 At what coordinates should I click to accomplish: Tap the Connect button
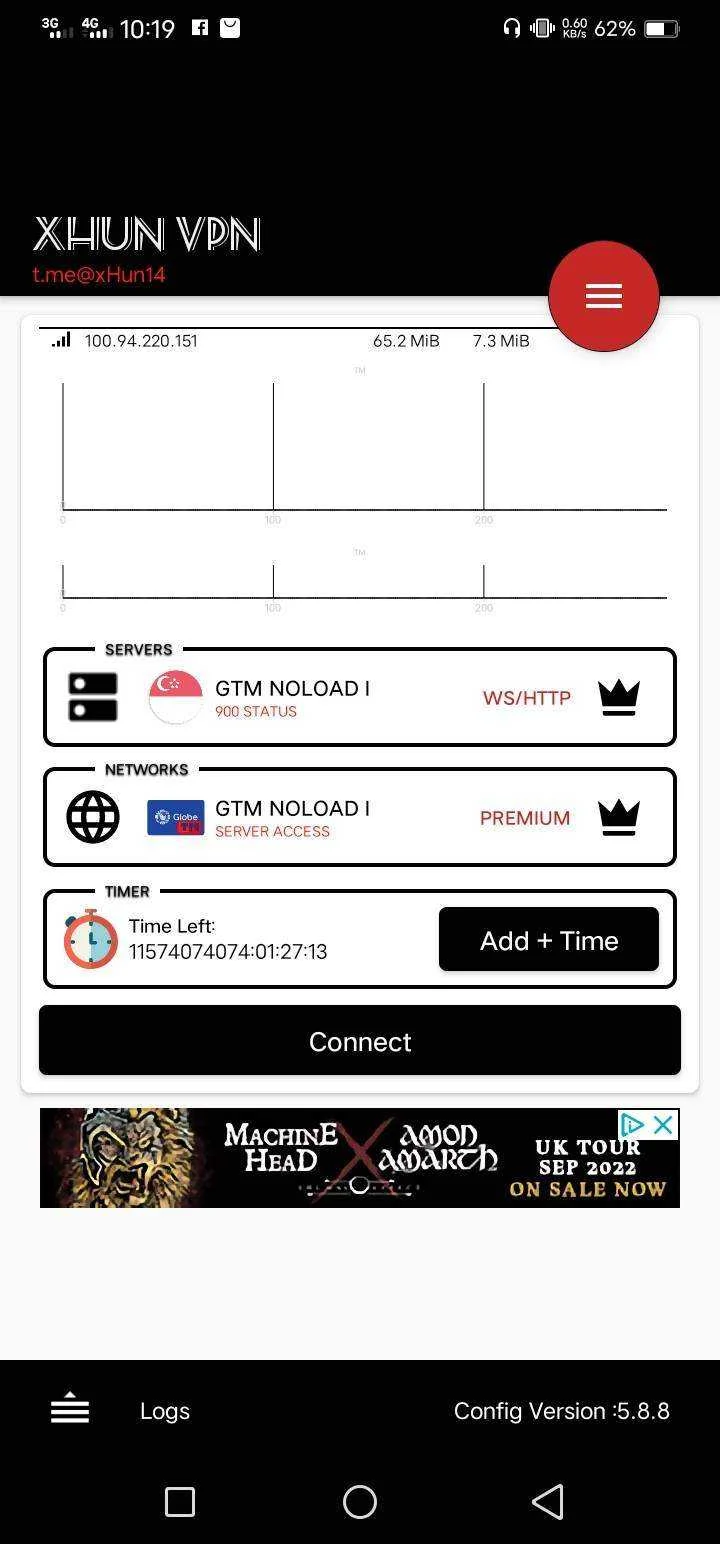click(360, 1041)
